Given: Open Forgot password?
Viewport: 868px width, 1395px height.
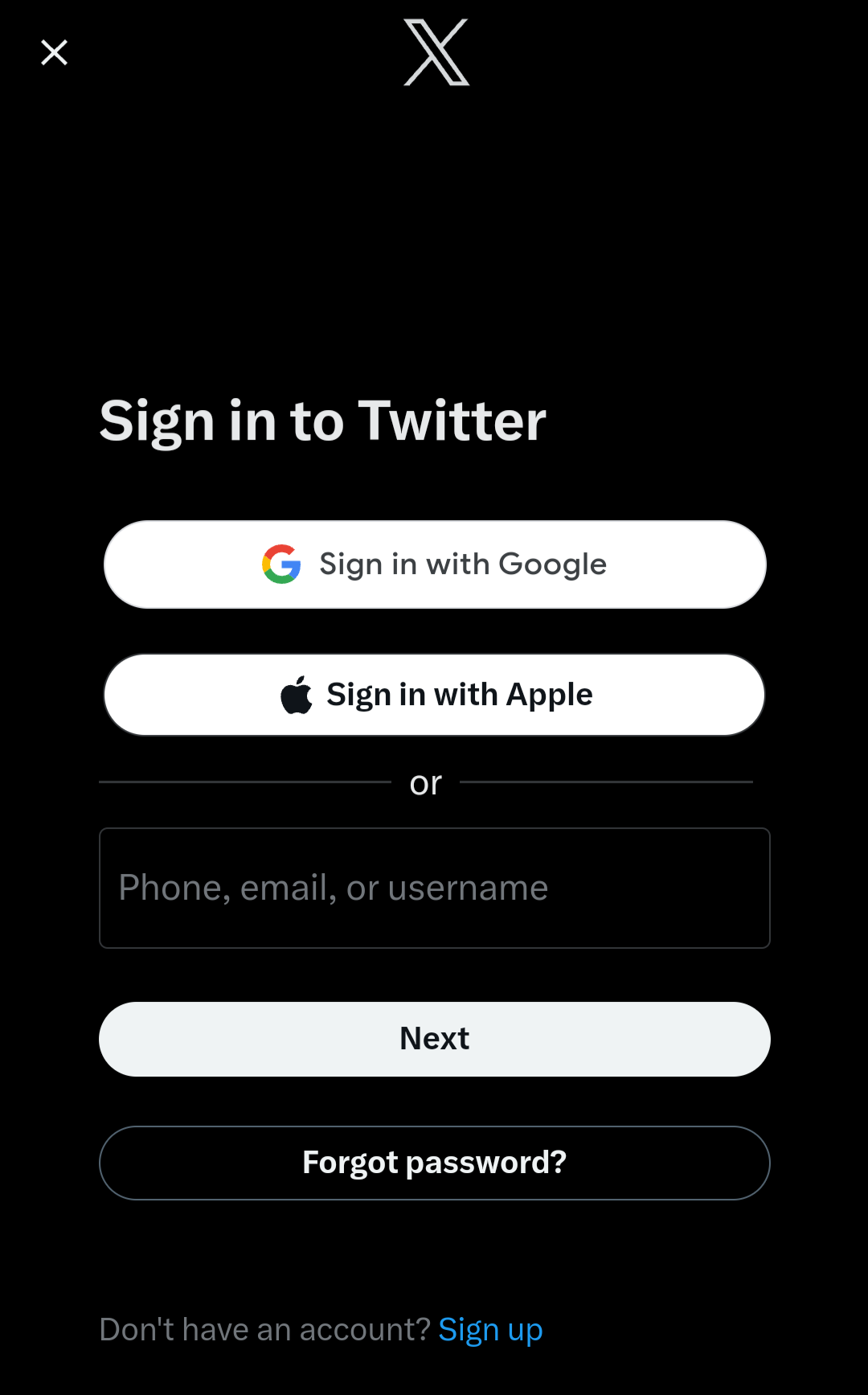Looking at the screenshot, I should point(435,1163).
